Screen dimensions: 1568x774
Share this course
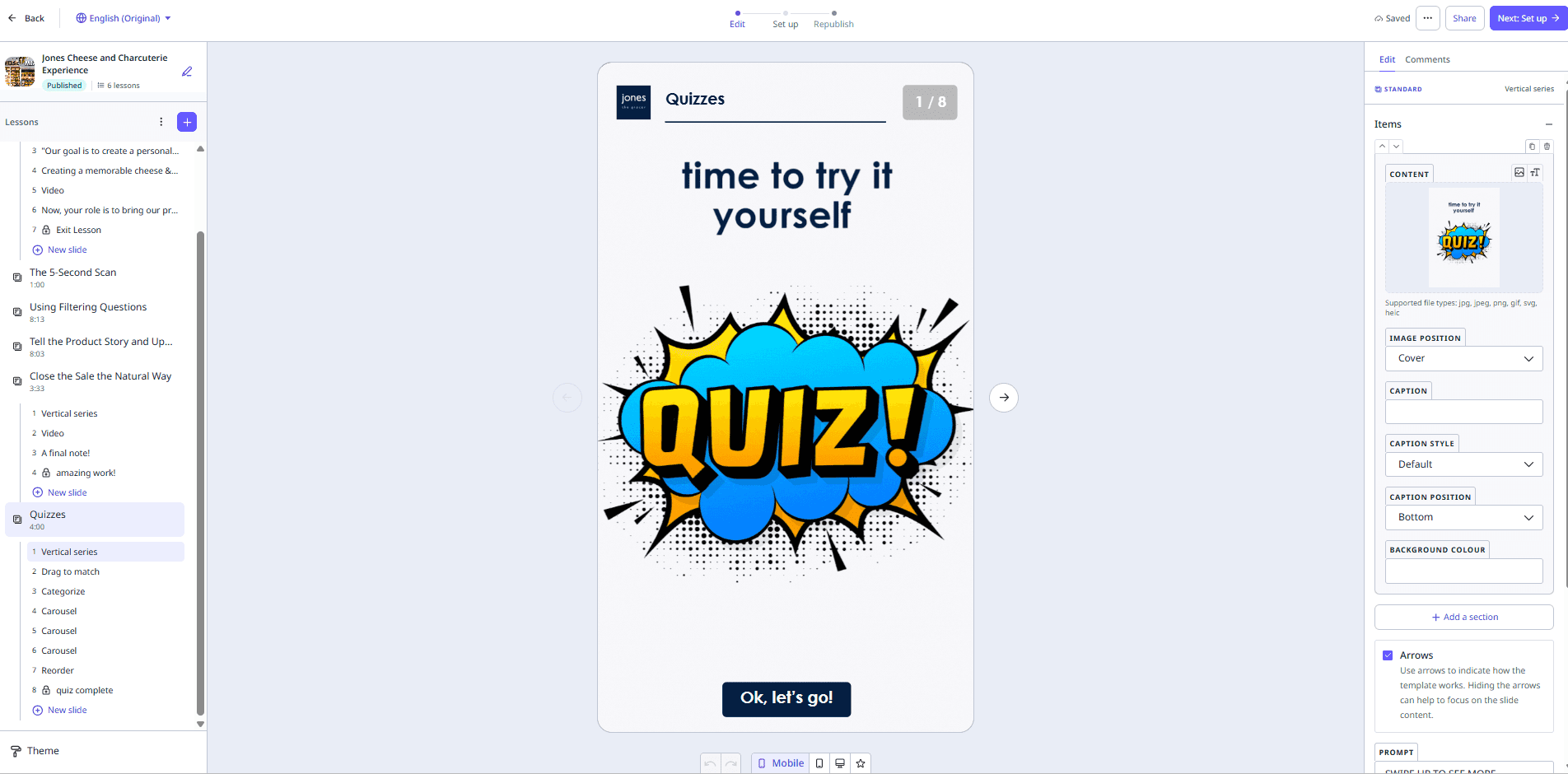1463,18
